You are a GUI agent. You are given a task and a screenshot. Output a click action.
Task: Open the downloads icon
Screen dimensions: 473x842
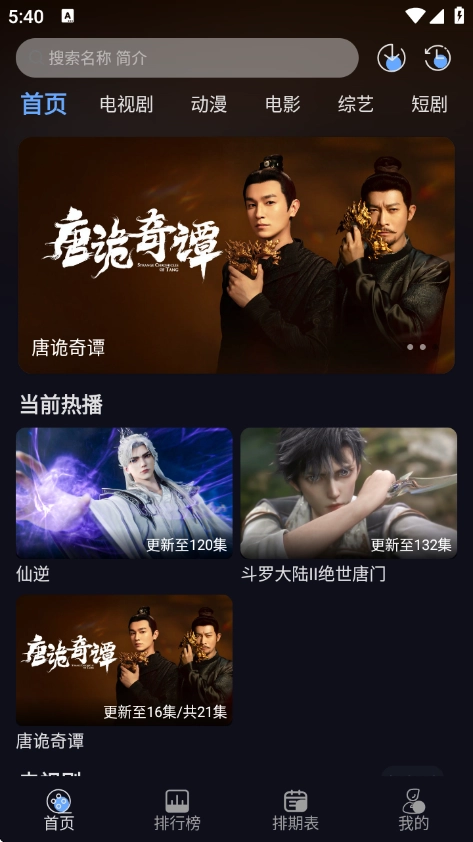coord(391,58)
